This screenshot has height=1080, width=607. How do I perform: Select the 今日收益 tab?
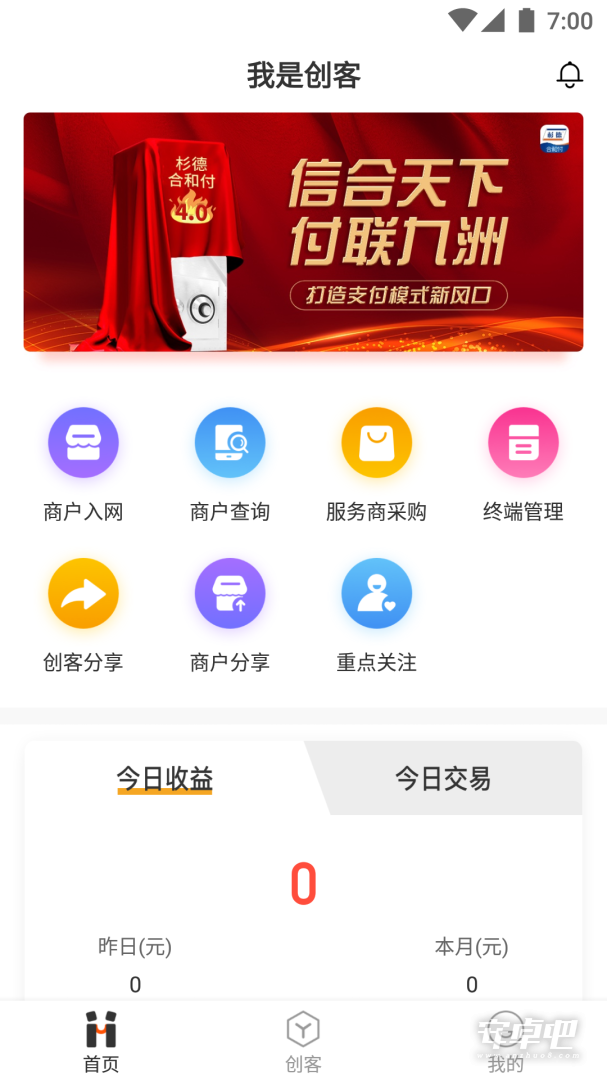pyautogui.click(x=165, y=778)
